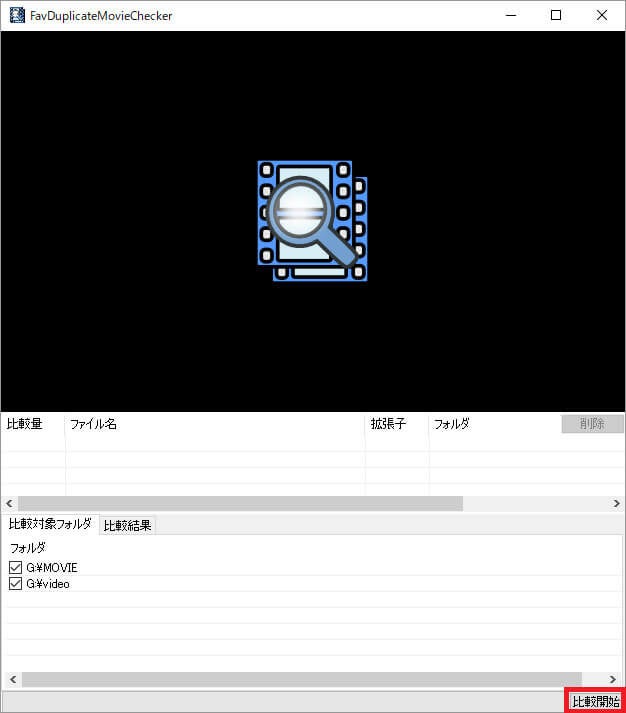This screenshot has height=713, width=626.
Task: Switch to the 比較結果 tab
Action: pyautogui.click(x=127, y=526)
